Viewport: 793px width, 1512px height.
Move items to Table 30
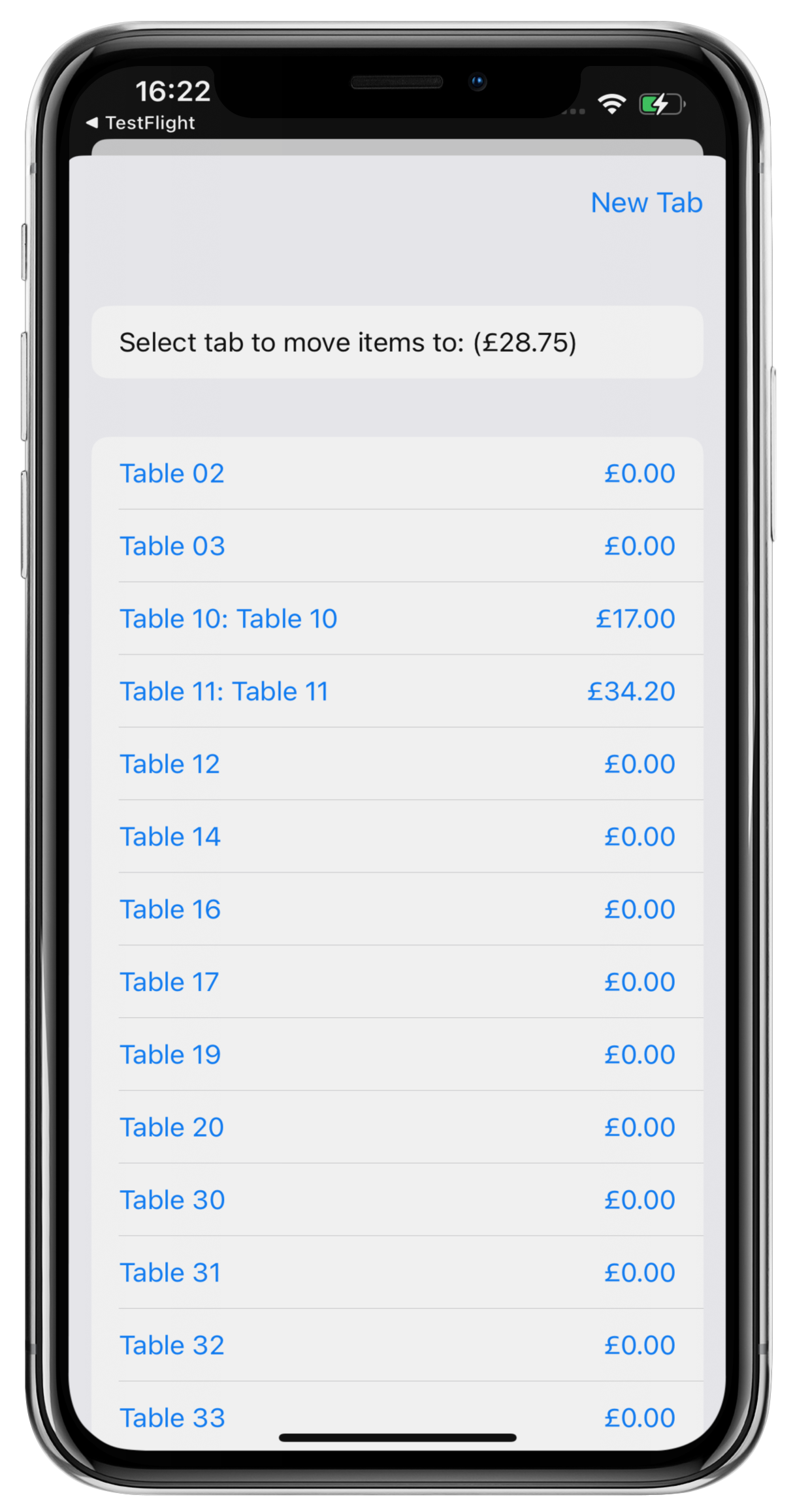pos(397,1199)
